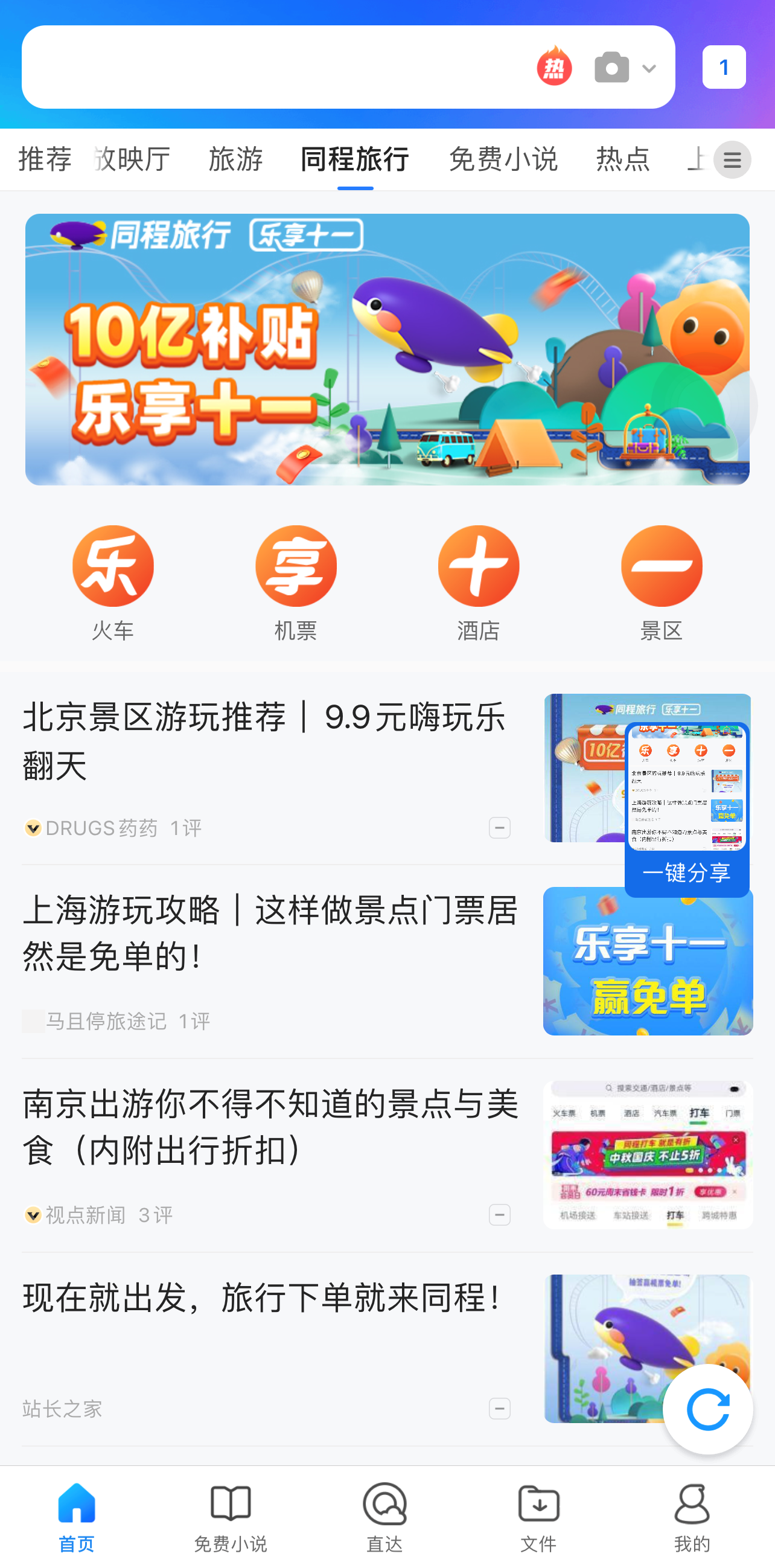Switch to the 免费小说 top tab
This screenshot has height=1568, width=775.
[x=502, y=159]
